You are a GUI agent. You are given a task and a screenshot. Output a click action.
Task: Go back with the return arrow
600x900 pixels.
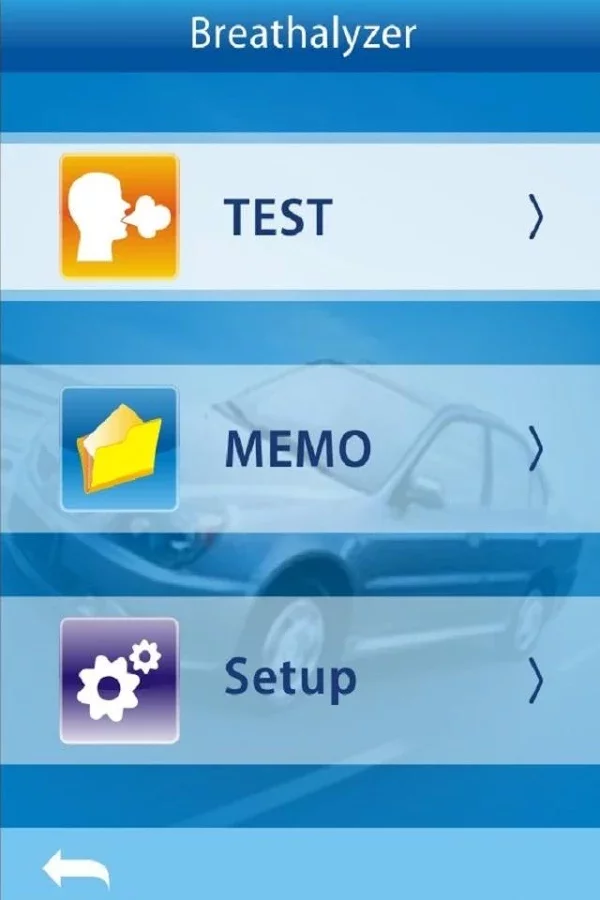(x=76, y=869)
